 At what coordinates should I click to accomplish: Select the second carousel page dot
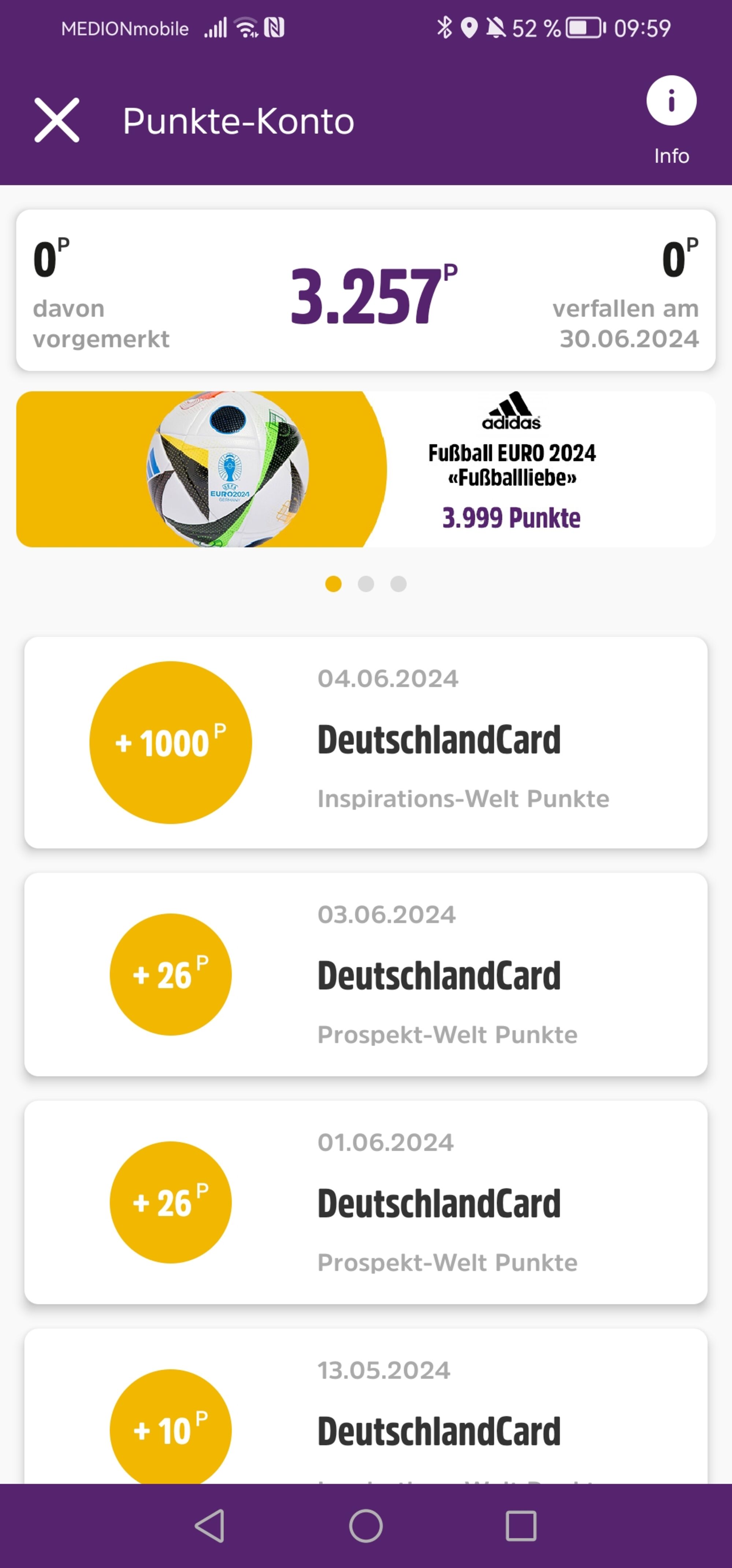tap(366, 584)
